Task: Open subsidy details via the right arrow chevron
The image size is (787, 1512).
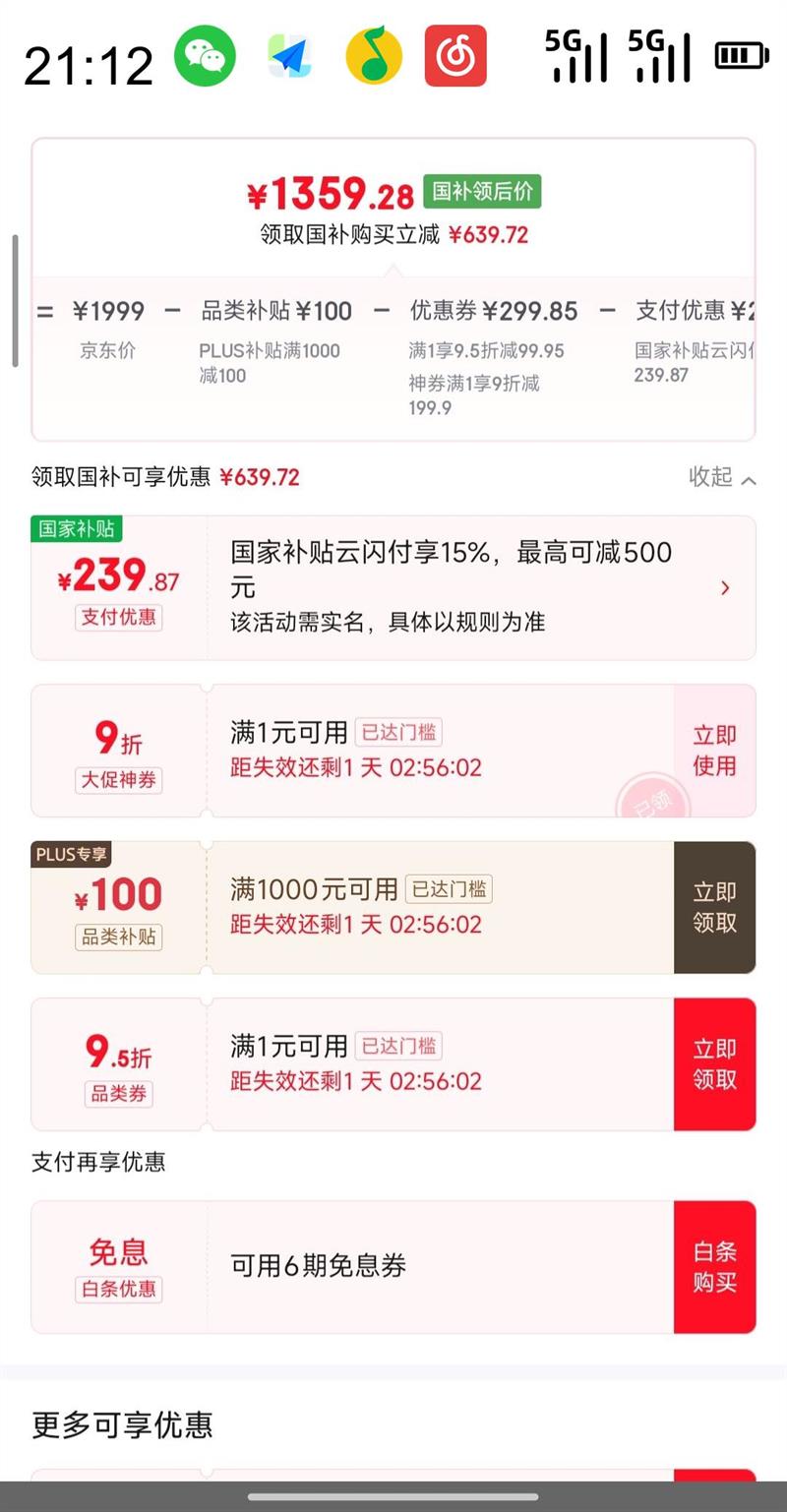Action: coord(726,587)
